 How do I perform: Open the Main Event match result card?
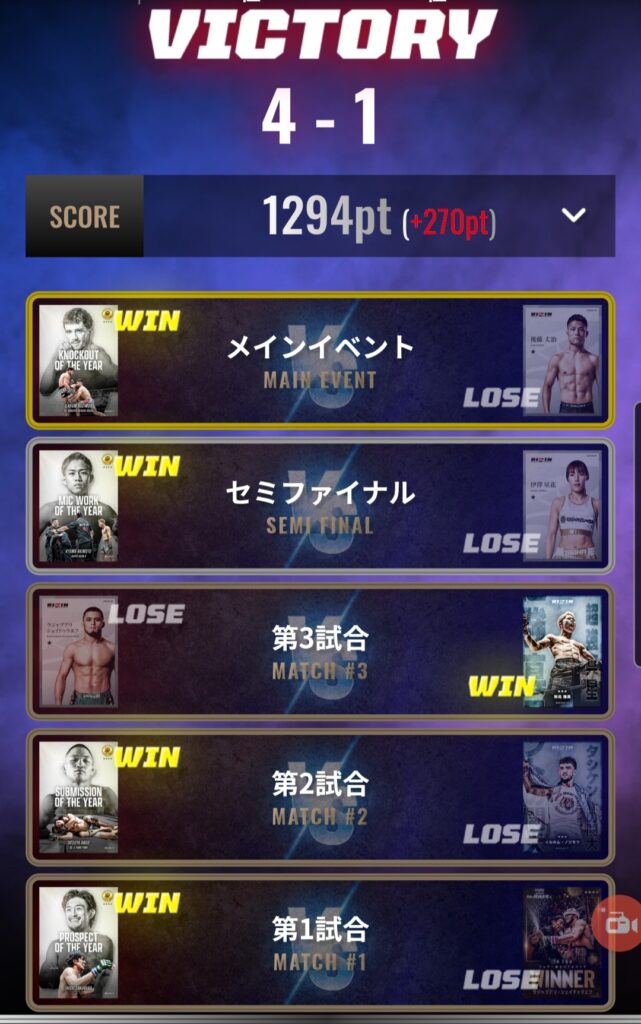click(320, 360)
